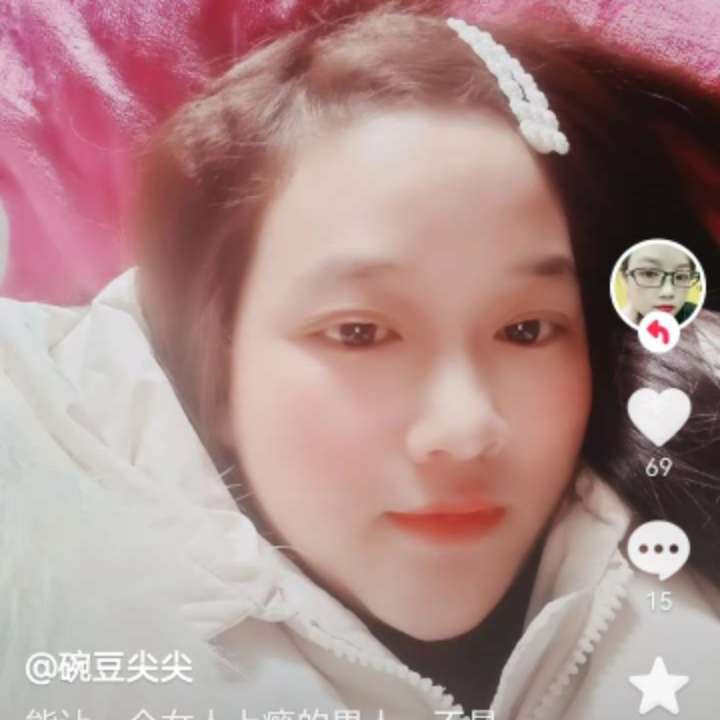Open @碗豆尖尖 username link
Viewport: 720px width, 720px height.
coord(108,667)
